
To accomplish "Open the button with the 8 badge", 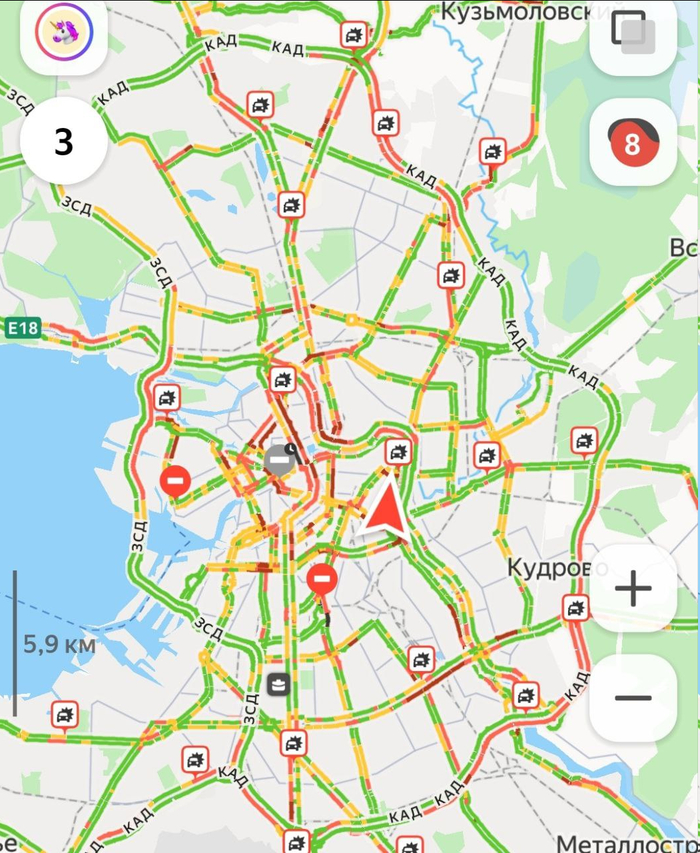I will [633, 143].
